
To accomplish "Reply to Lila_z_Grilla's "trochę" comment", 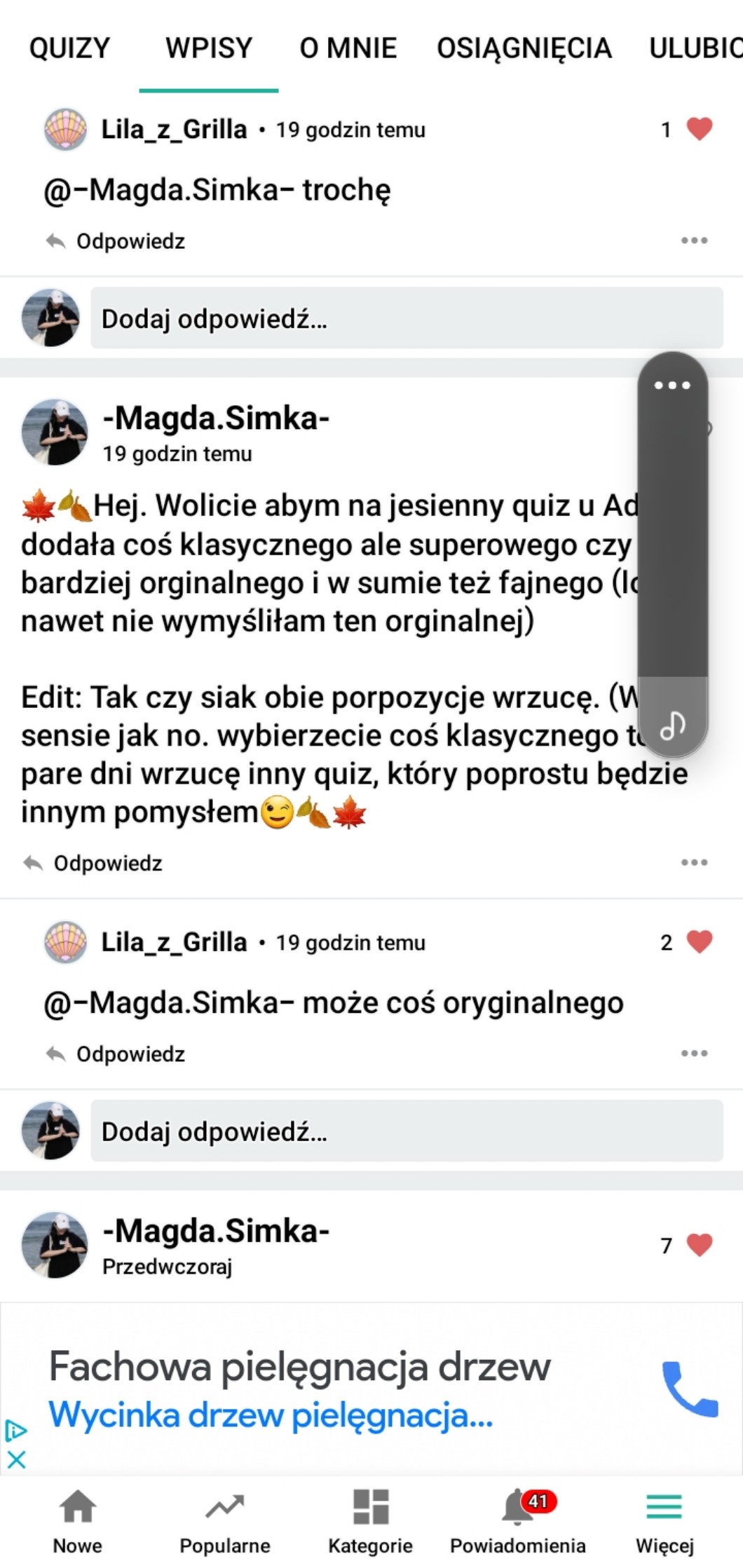I will tap(116, 242).
